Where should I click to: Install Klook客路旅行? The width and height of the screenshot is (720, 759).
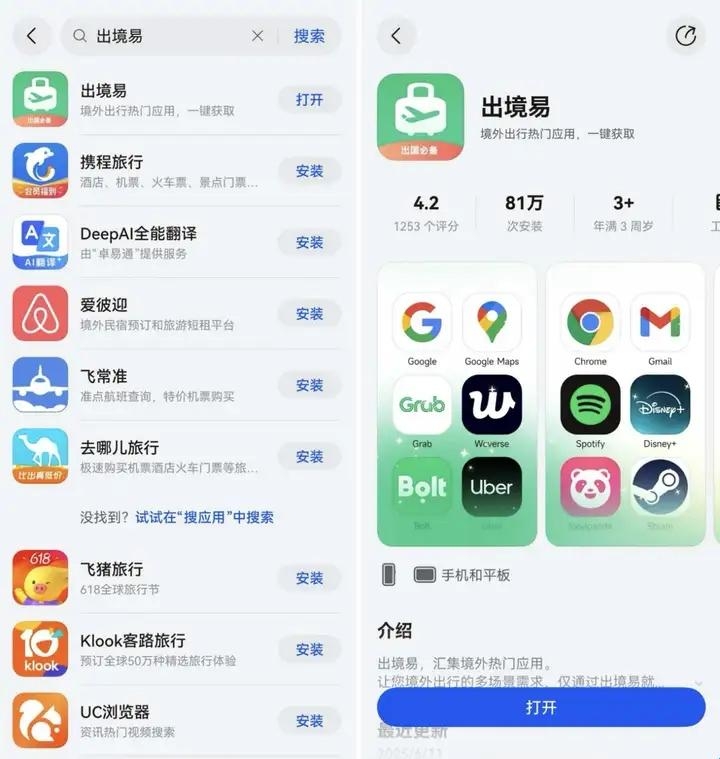point(309,650)
